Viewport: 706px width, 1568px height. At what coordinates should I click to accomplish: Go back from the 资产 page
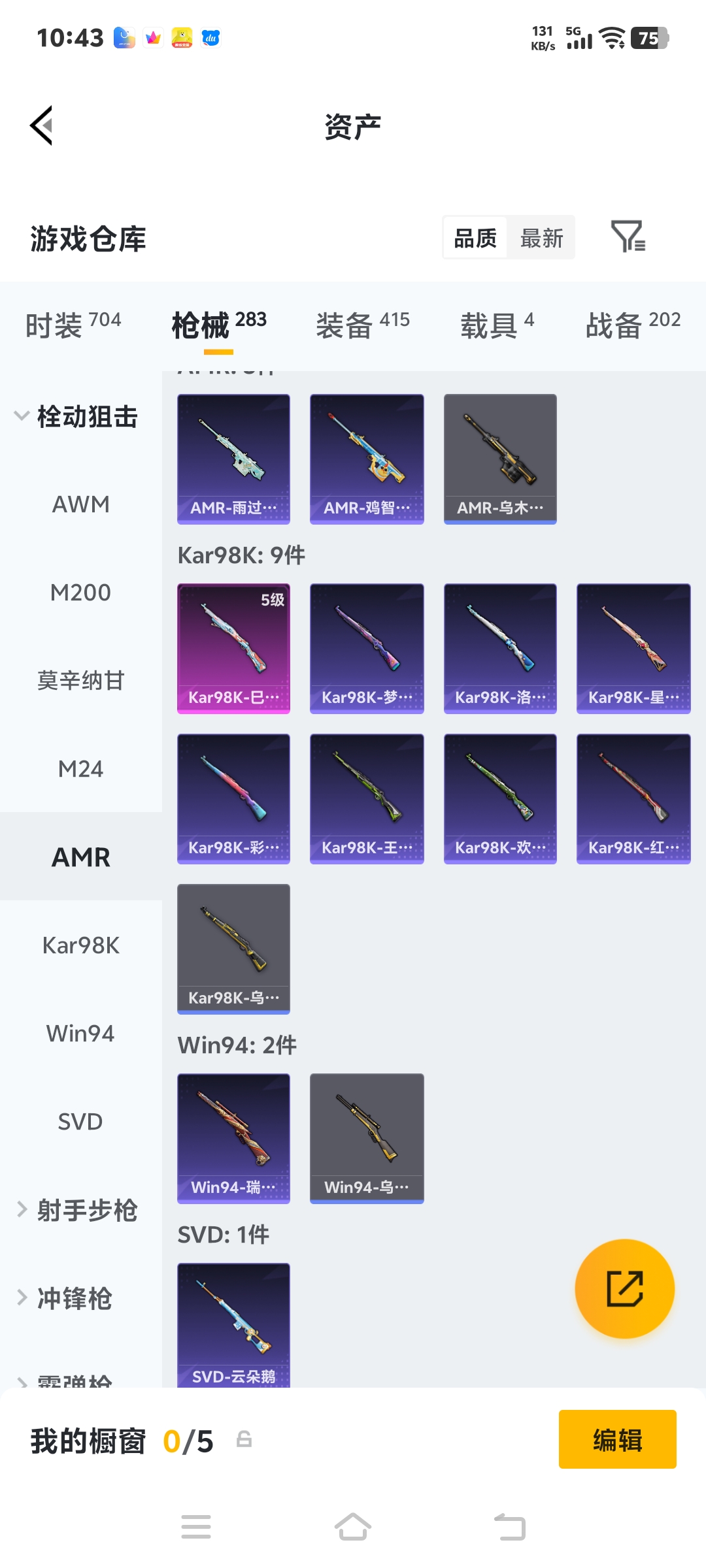42,125
